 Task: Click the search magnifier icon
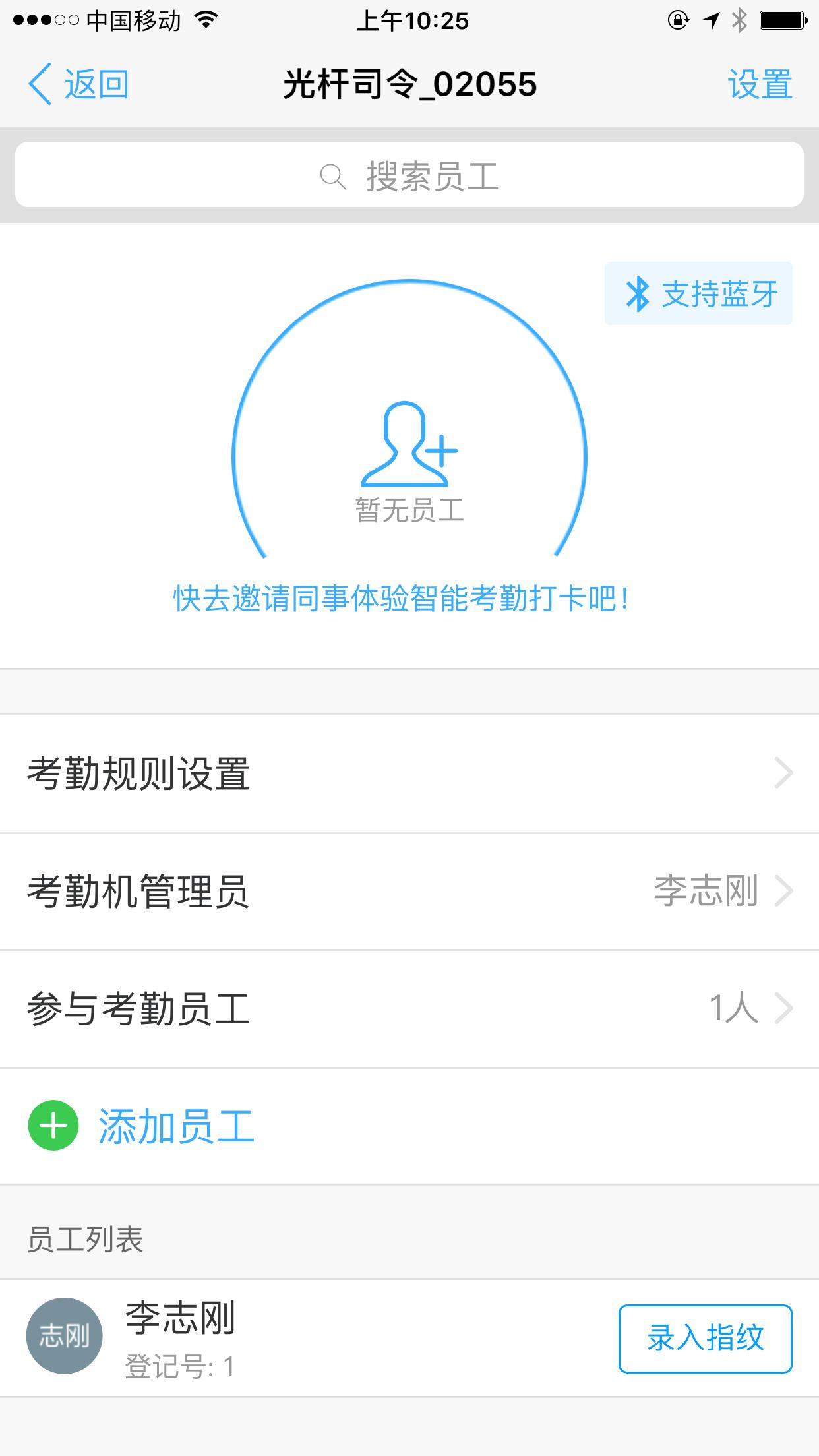tap(332, 175)
